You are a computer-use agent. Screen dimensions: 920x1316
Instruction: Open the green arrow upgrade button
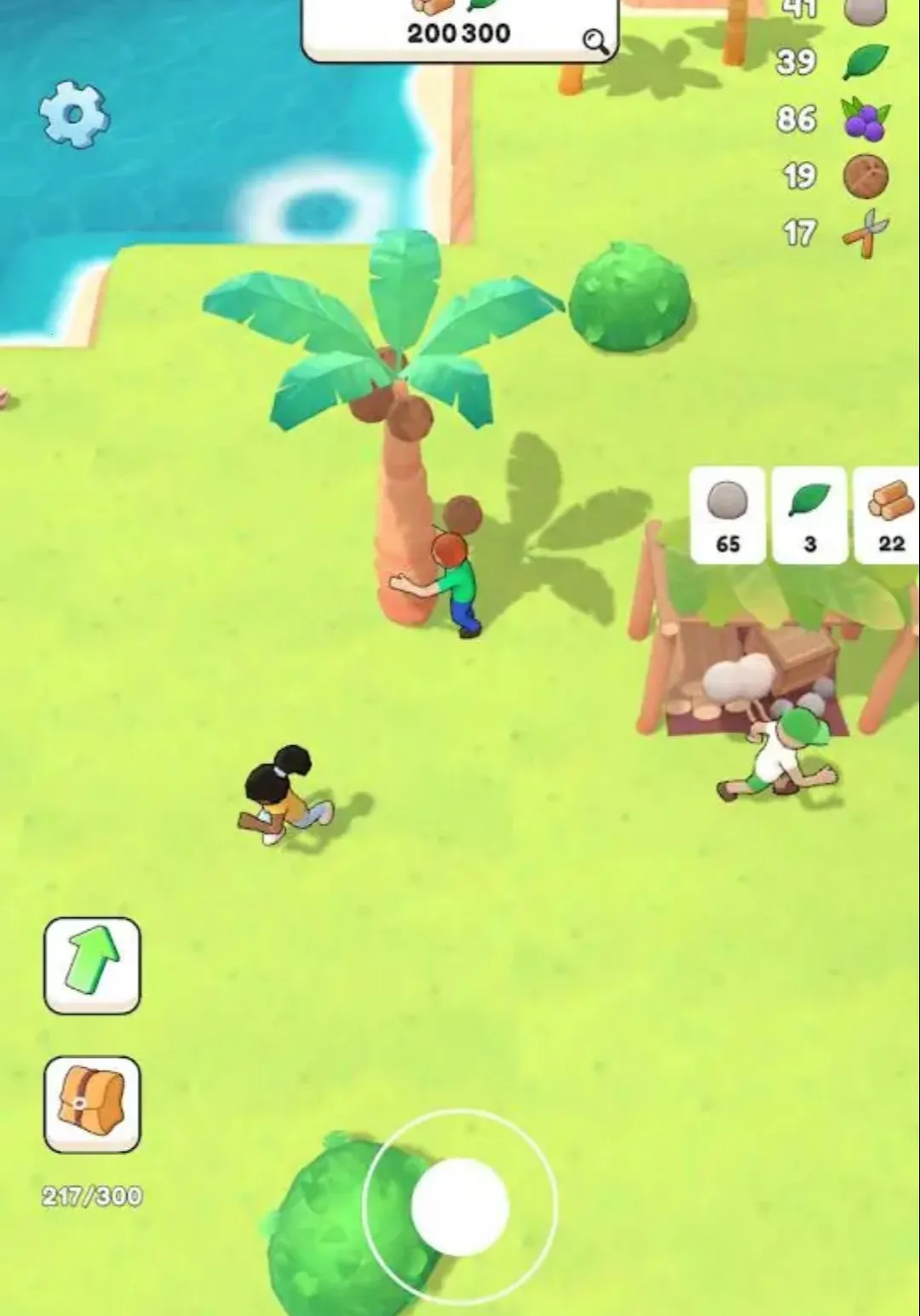[x=92, y=966]
